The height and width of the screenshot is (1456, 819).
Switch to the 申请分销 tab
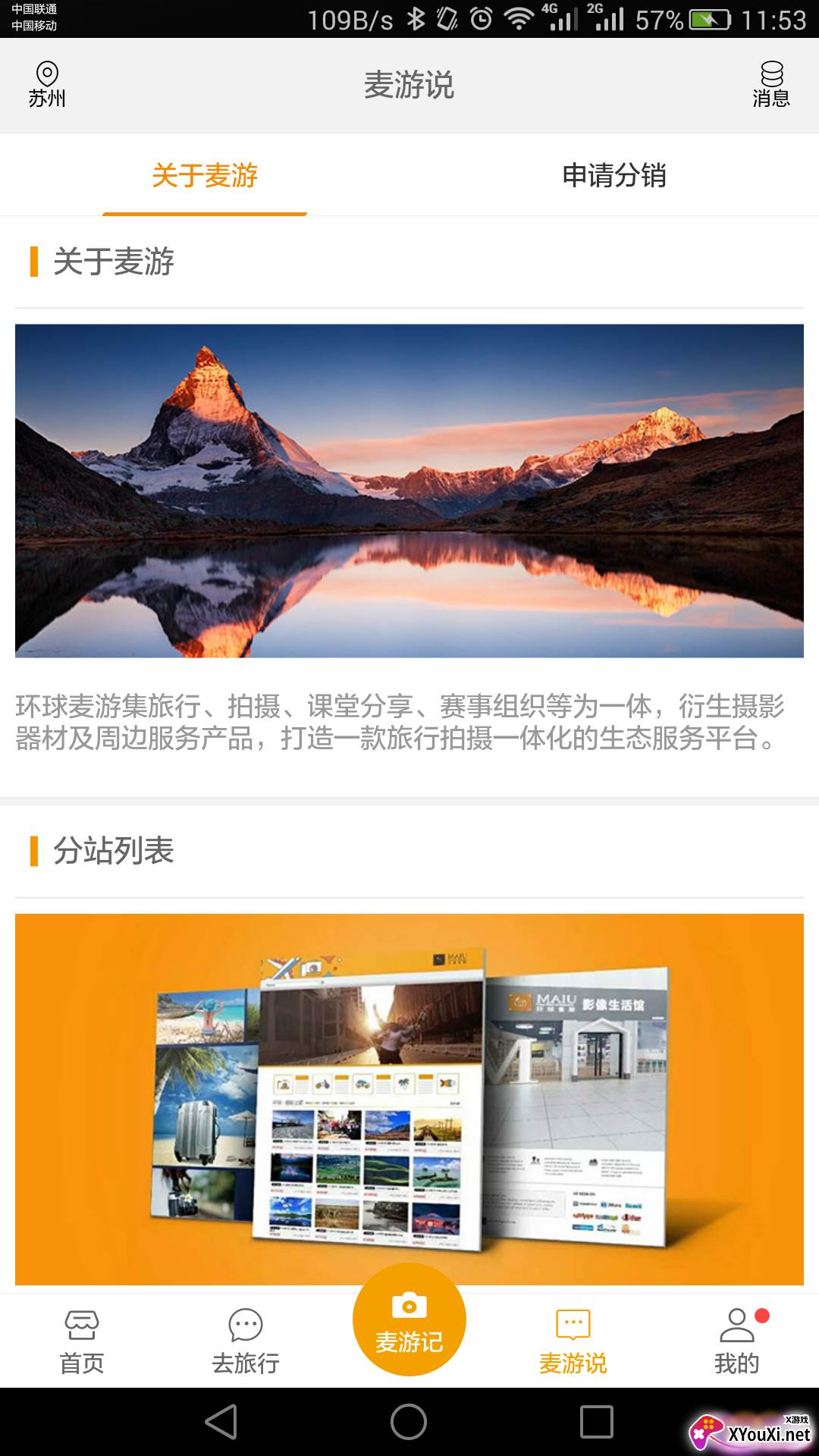click(x=614, y=176)
